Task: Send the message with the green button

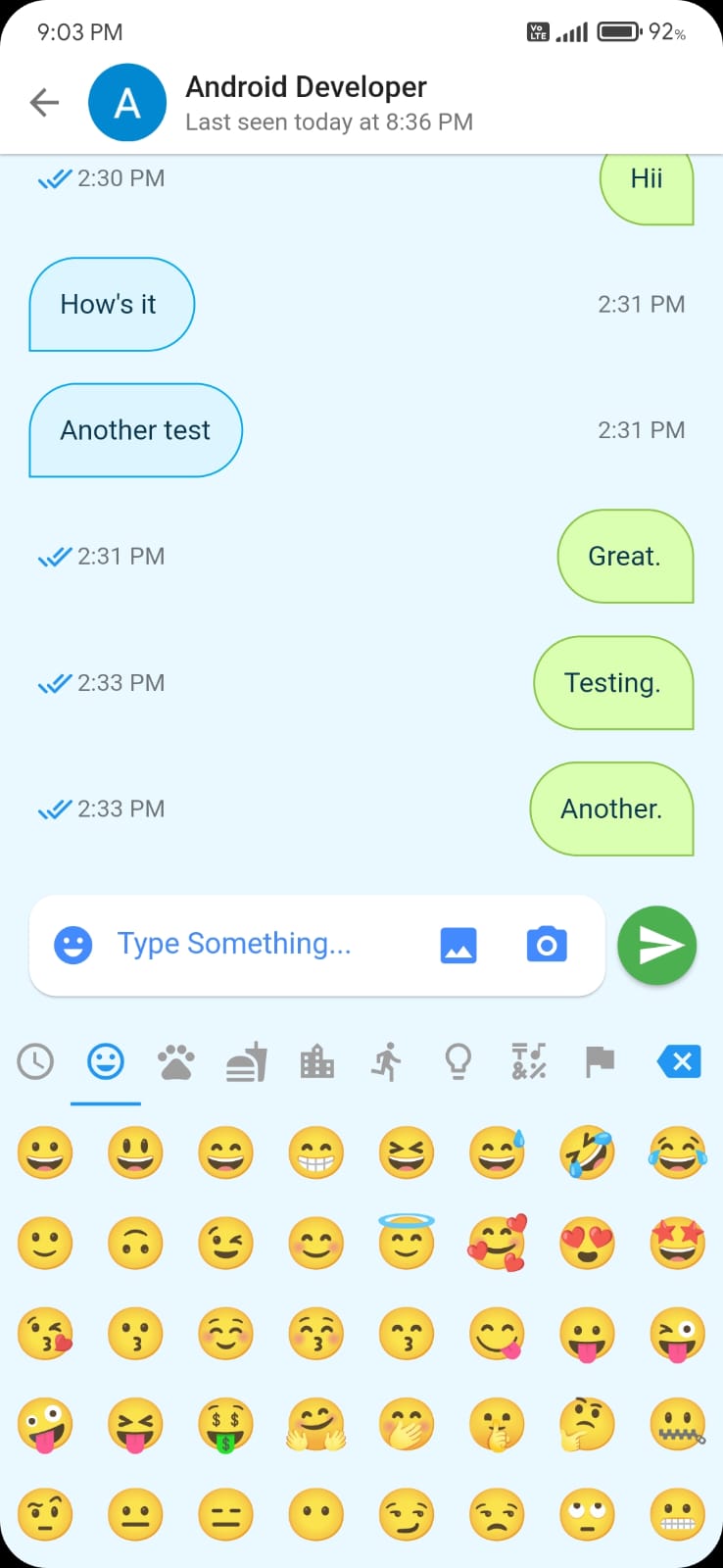Action: coord(657,945)
